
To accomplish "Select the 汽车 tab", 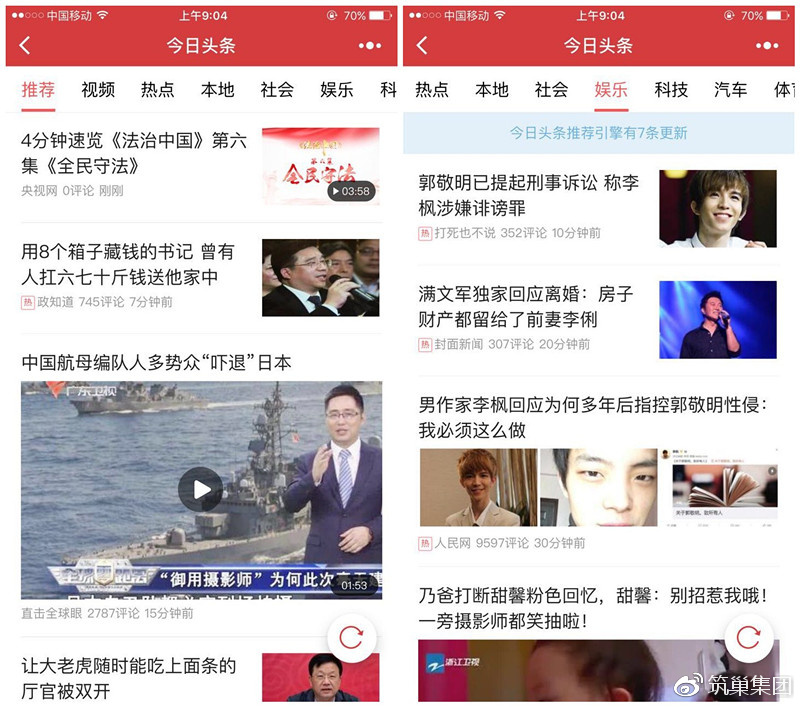I will click(x=730, y=90).
